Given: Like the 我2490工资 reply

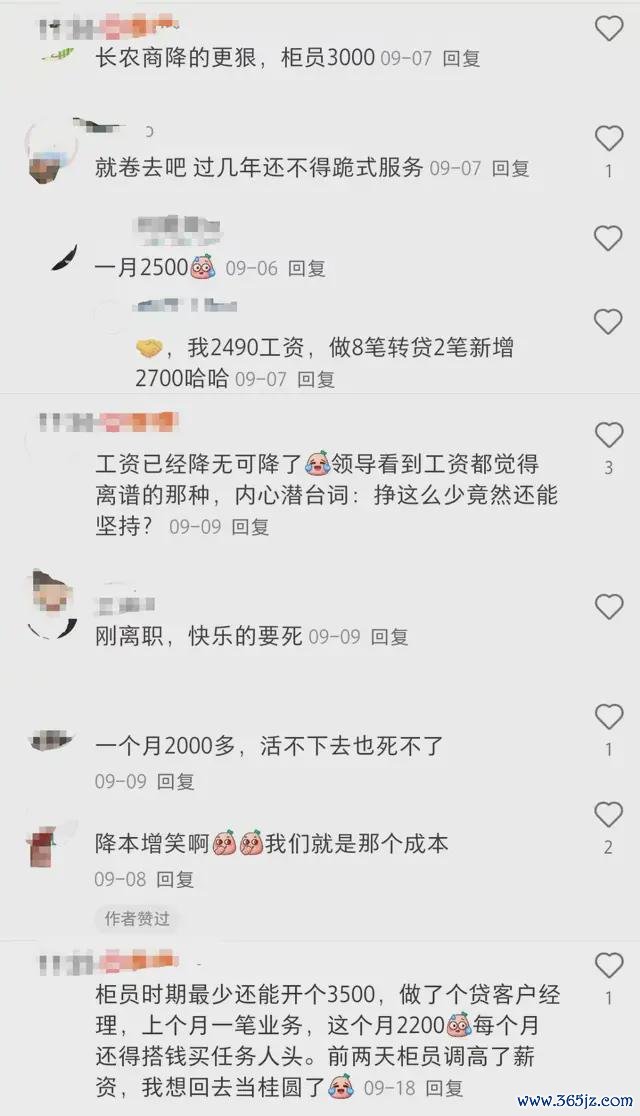Looking at the screenshot, I should click(609, 322).
